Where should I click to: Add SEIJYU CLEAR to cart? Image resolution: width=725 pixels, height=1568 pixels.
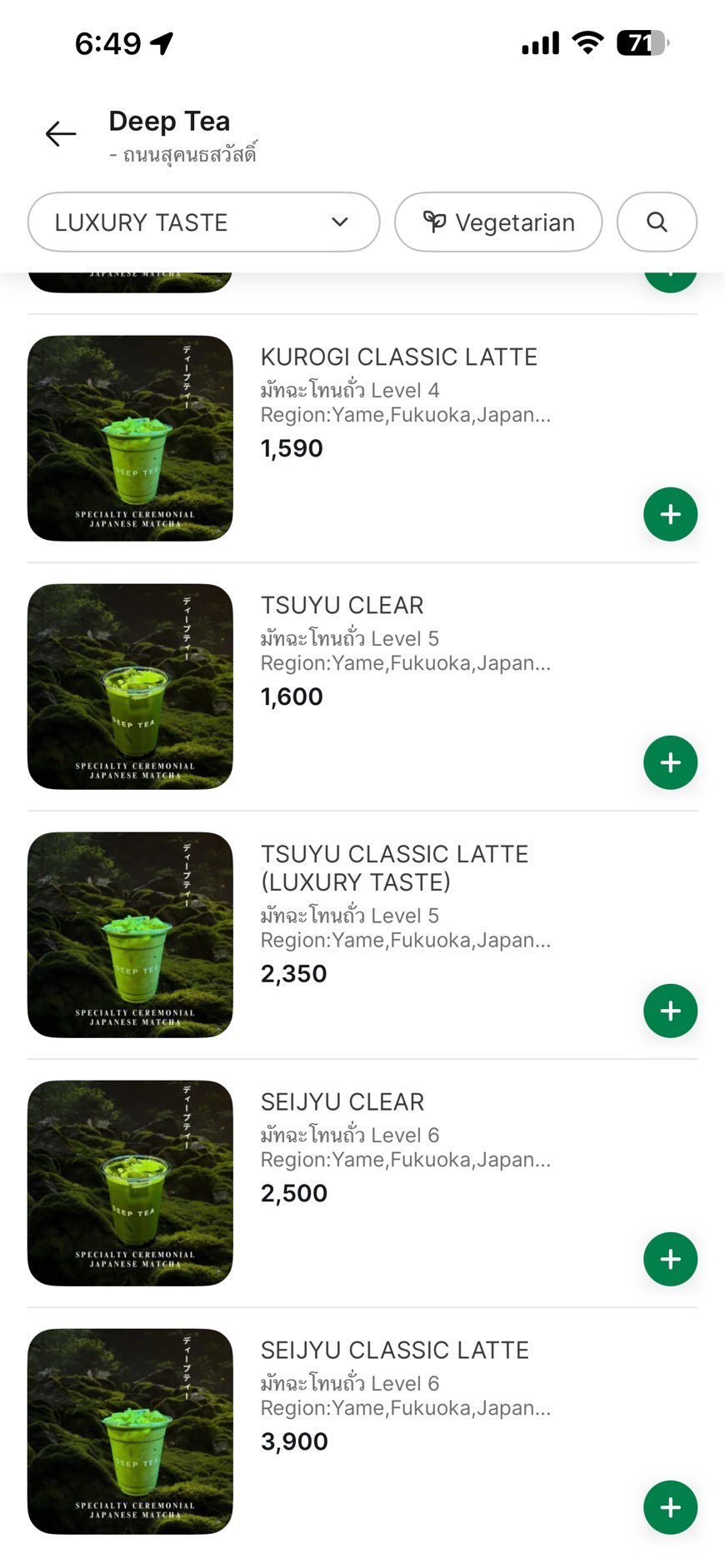click(x=670, y=1259)
